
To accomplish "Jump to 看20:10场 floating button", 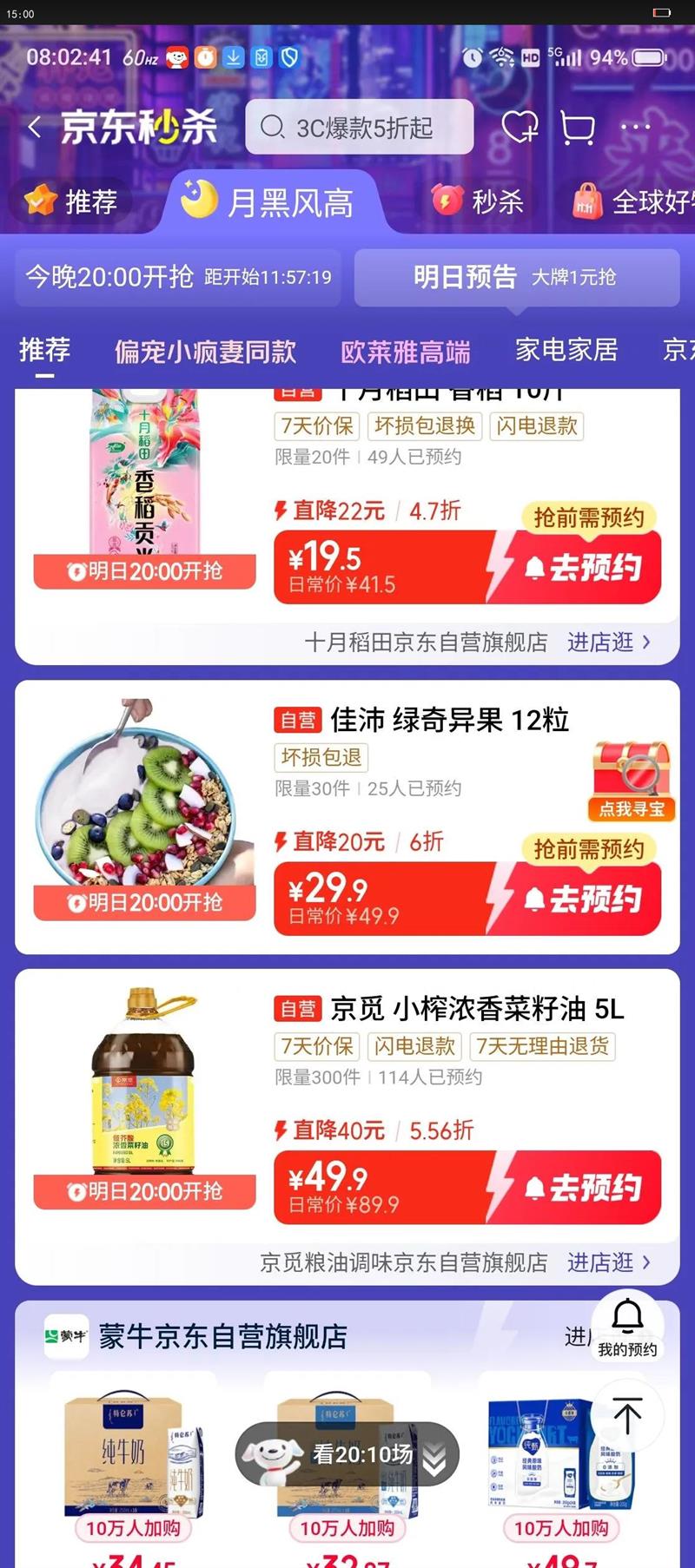I will [347, 1454].
